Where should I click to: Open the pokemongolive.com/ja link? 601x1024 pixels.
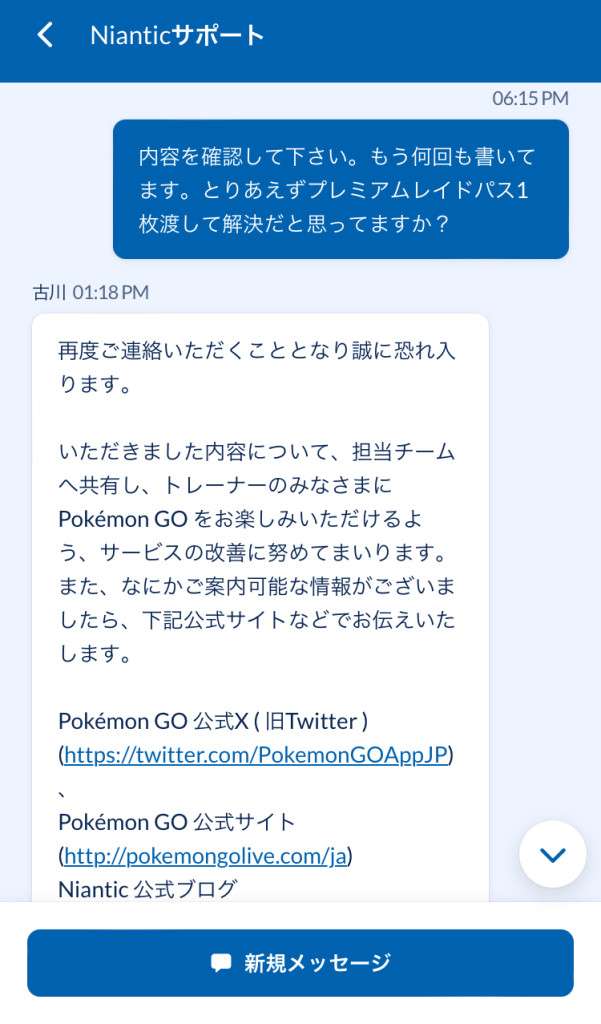pos(205,856)
